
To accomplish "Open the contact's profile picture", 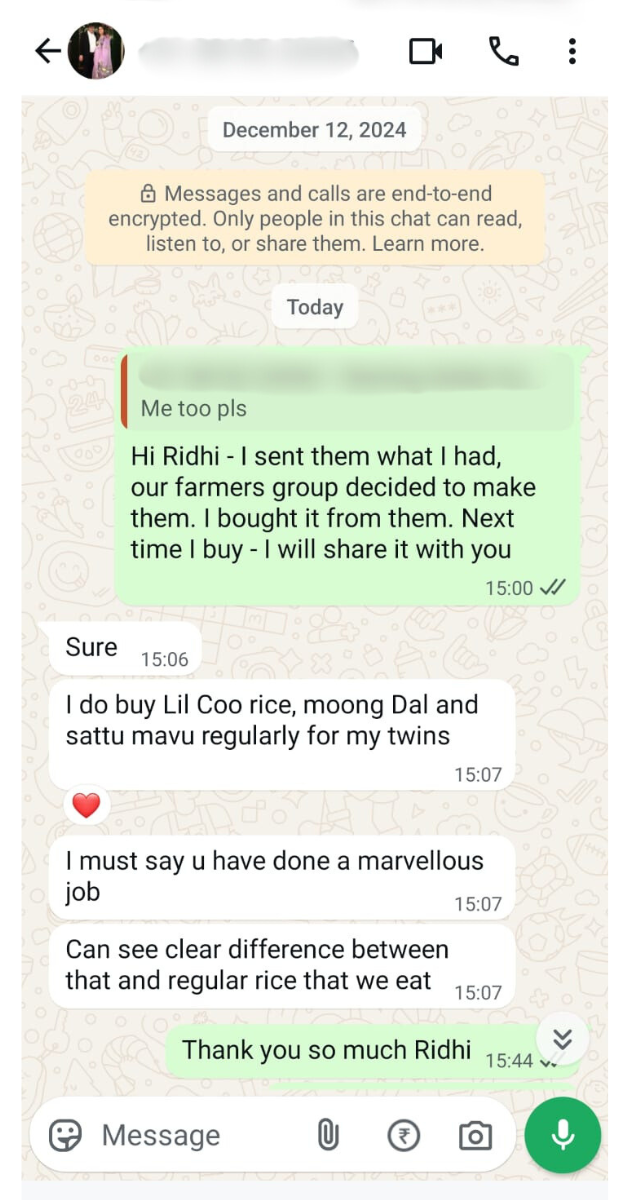I will 96,51.
